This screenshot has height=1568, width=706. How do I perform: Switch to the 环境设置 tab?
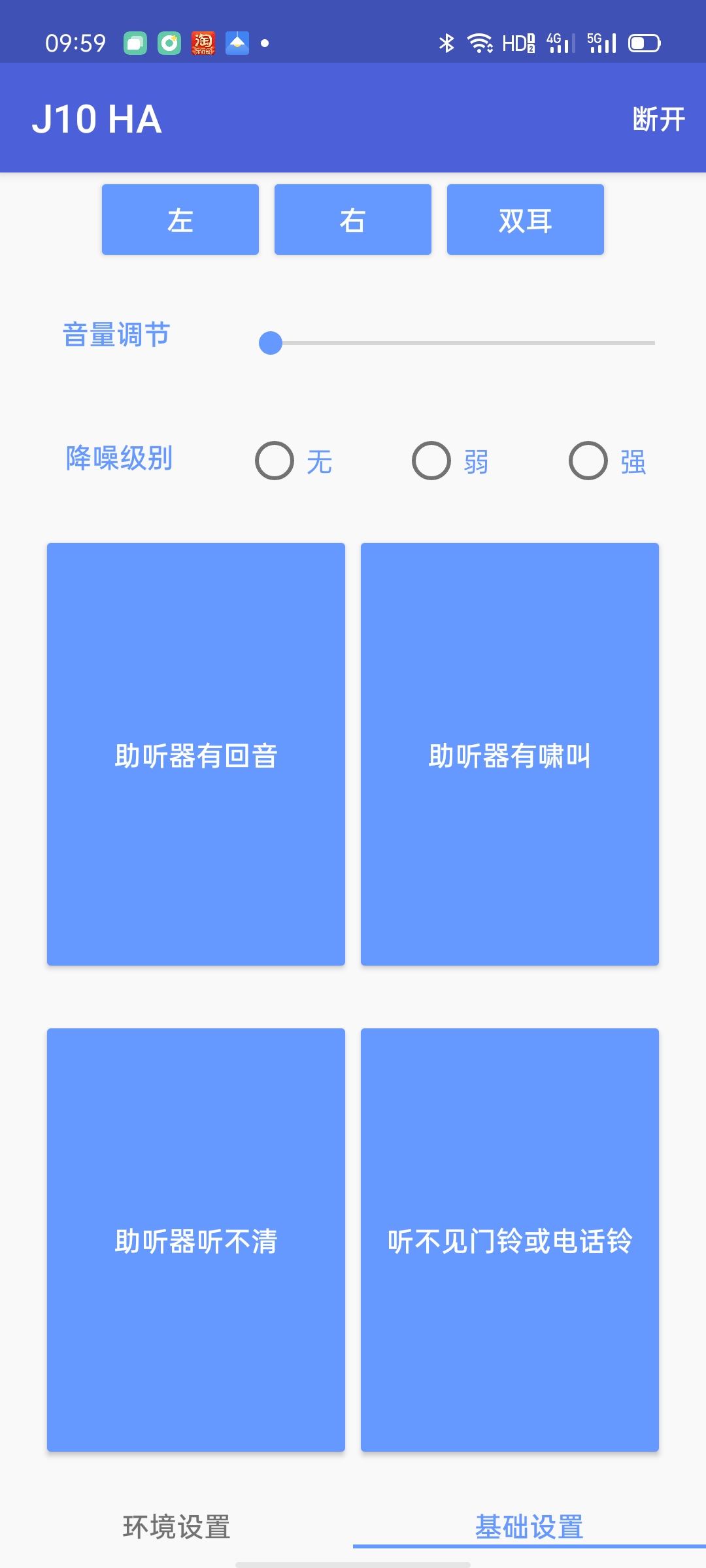(176, 1527)
